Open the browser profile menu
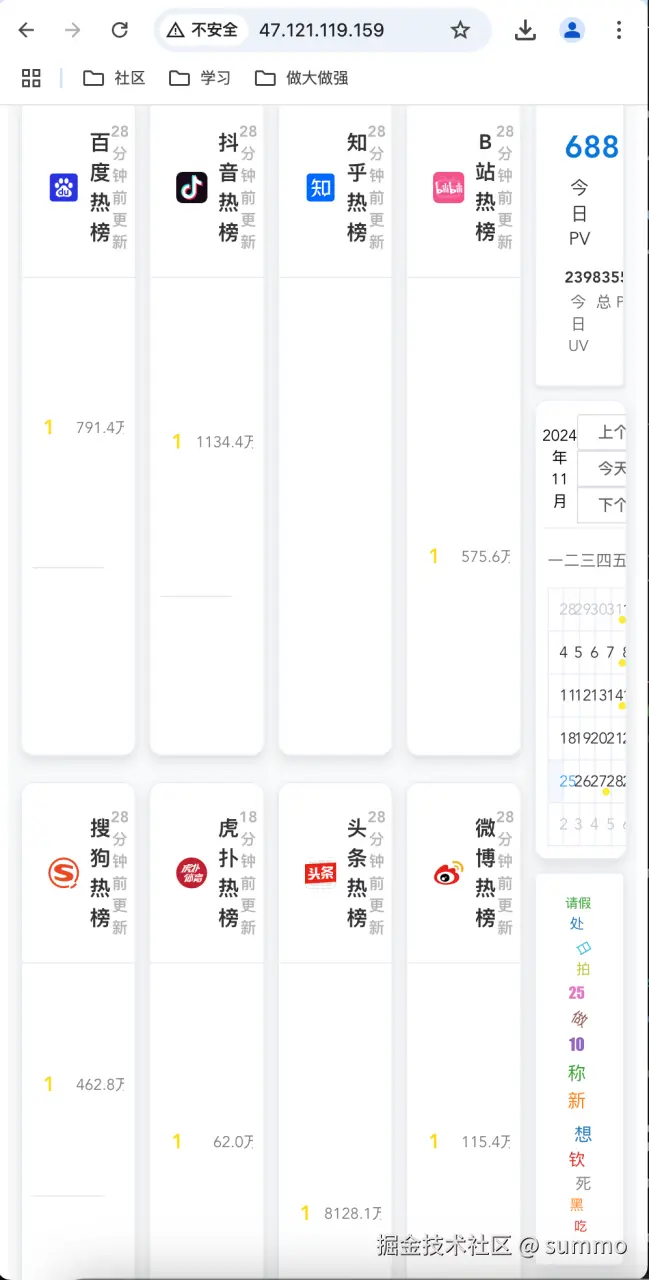The image size is (649, 1280). pyautogui.click(x=572, y=30)
